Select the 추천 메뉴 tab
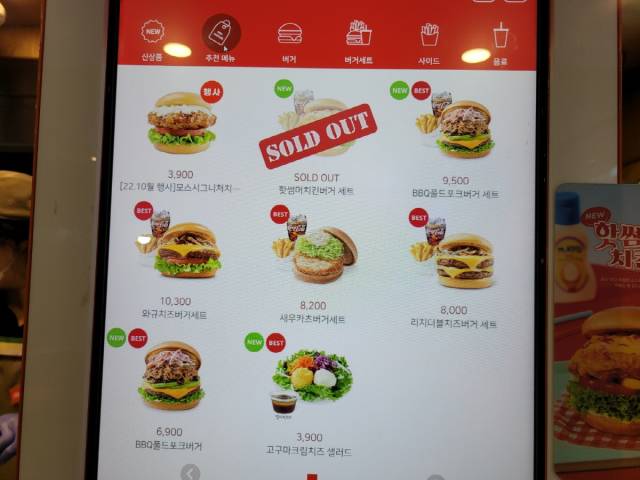 pos(220,38)
